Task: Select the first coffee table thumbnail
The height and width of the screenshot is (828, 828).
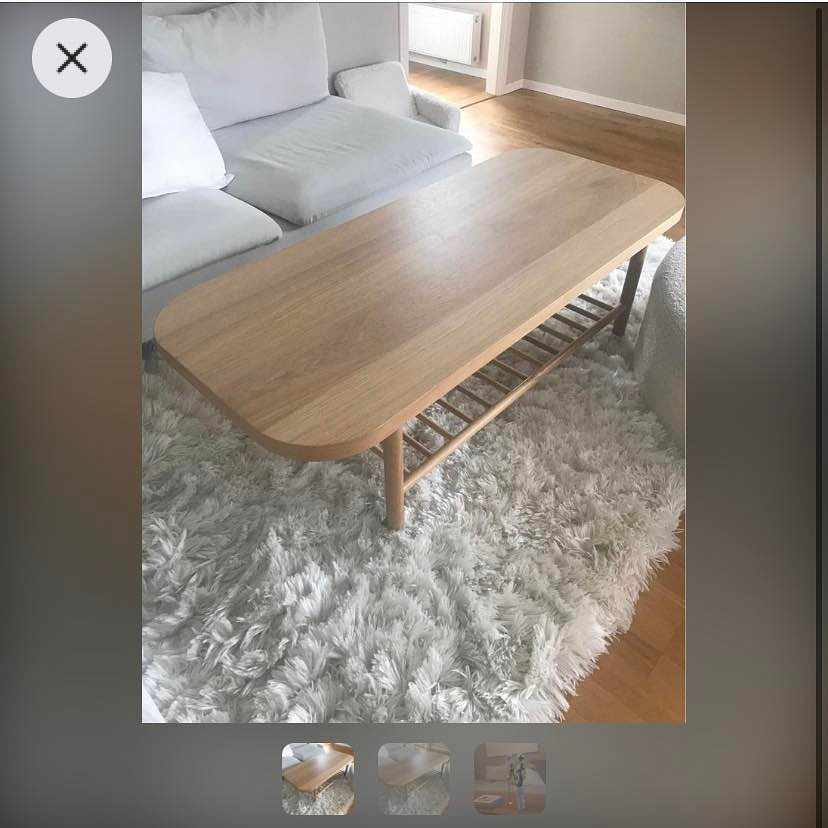Action: [x=317, y=778]
